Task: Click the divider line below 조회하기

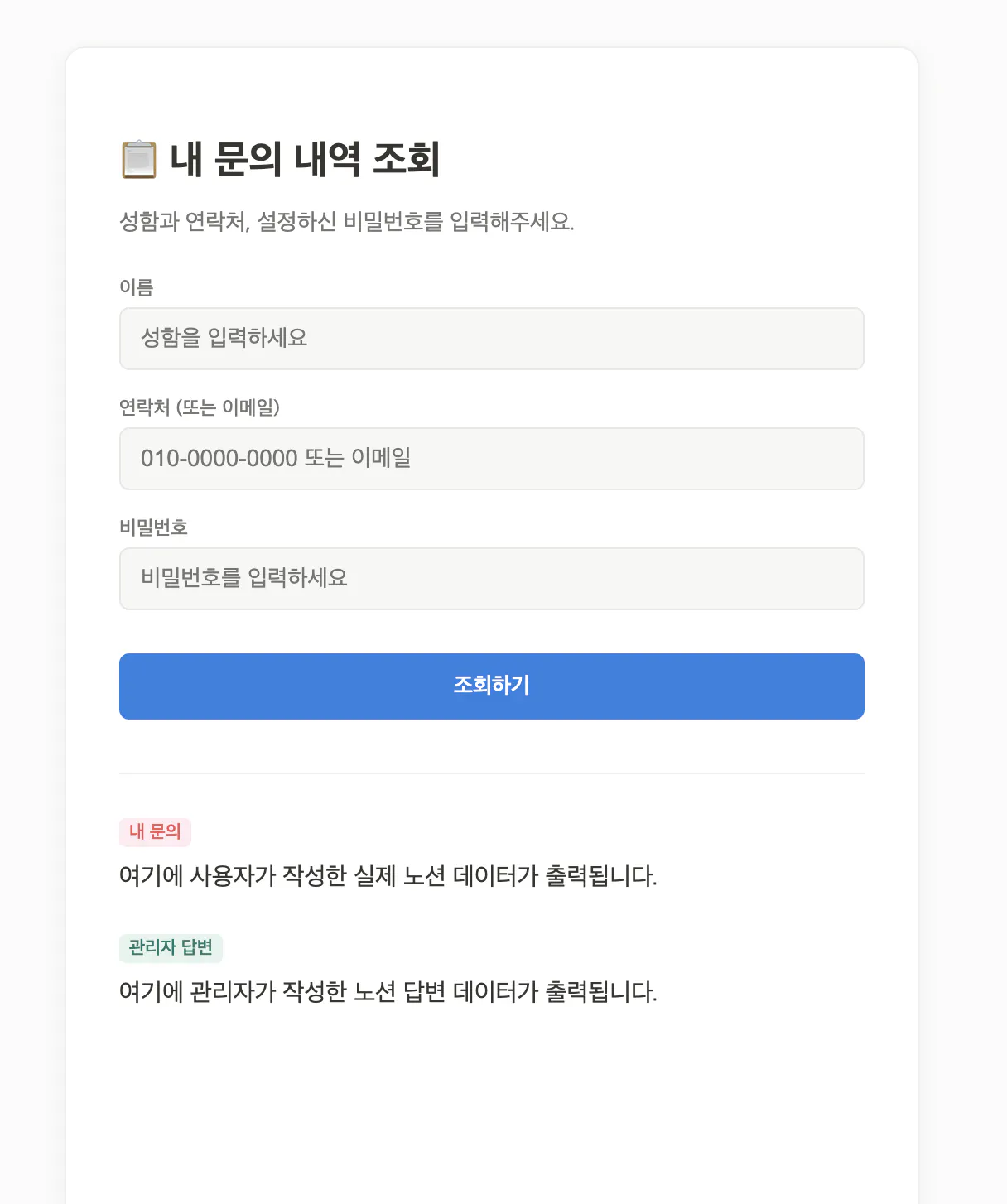Action: coord(492,773)
